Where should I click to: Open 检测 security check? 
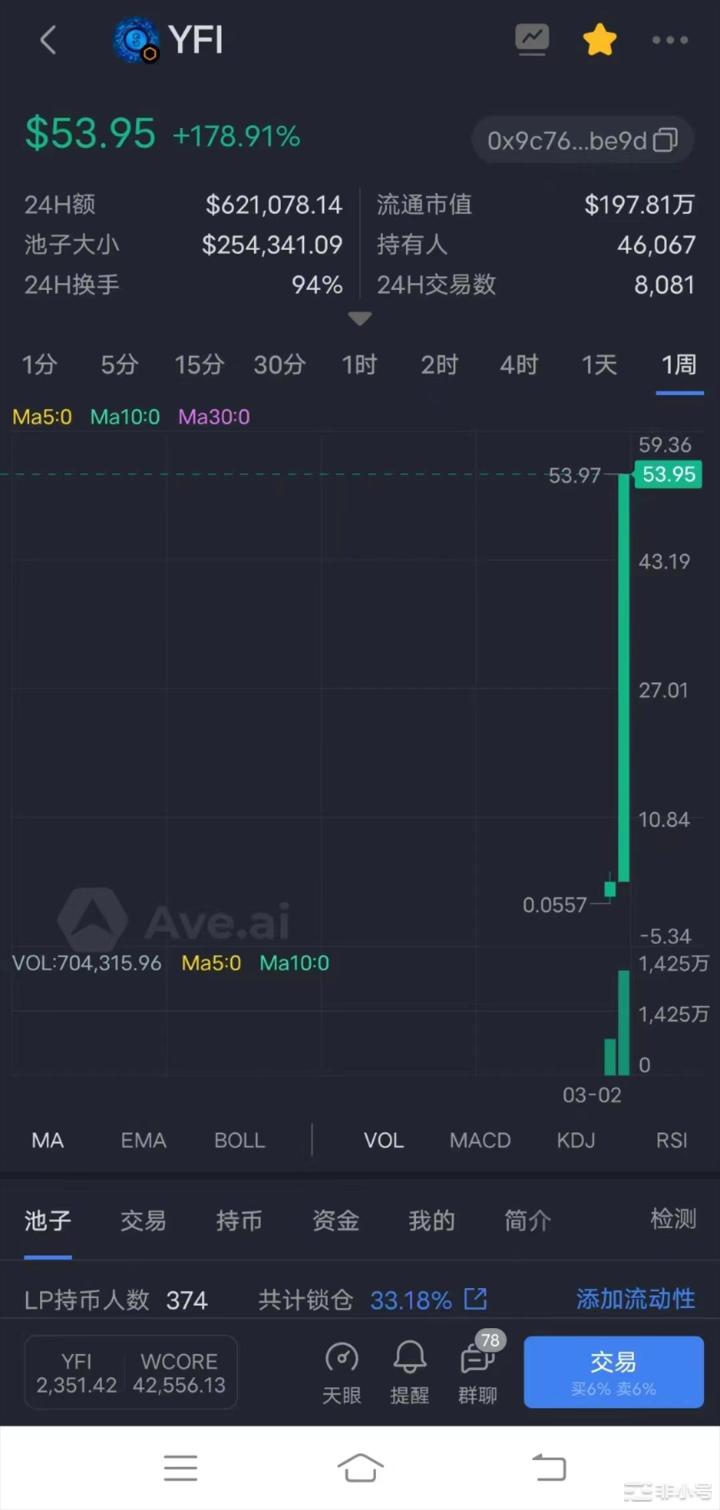coord(673,1218)
